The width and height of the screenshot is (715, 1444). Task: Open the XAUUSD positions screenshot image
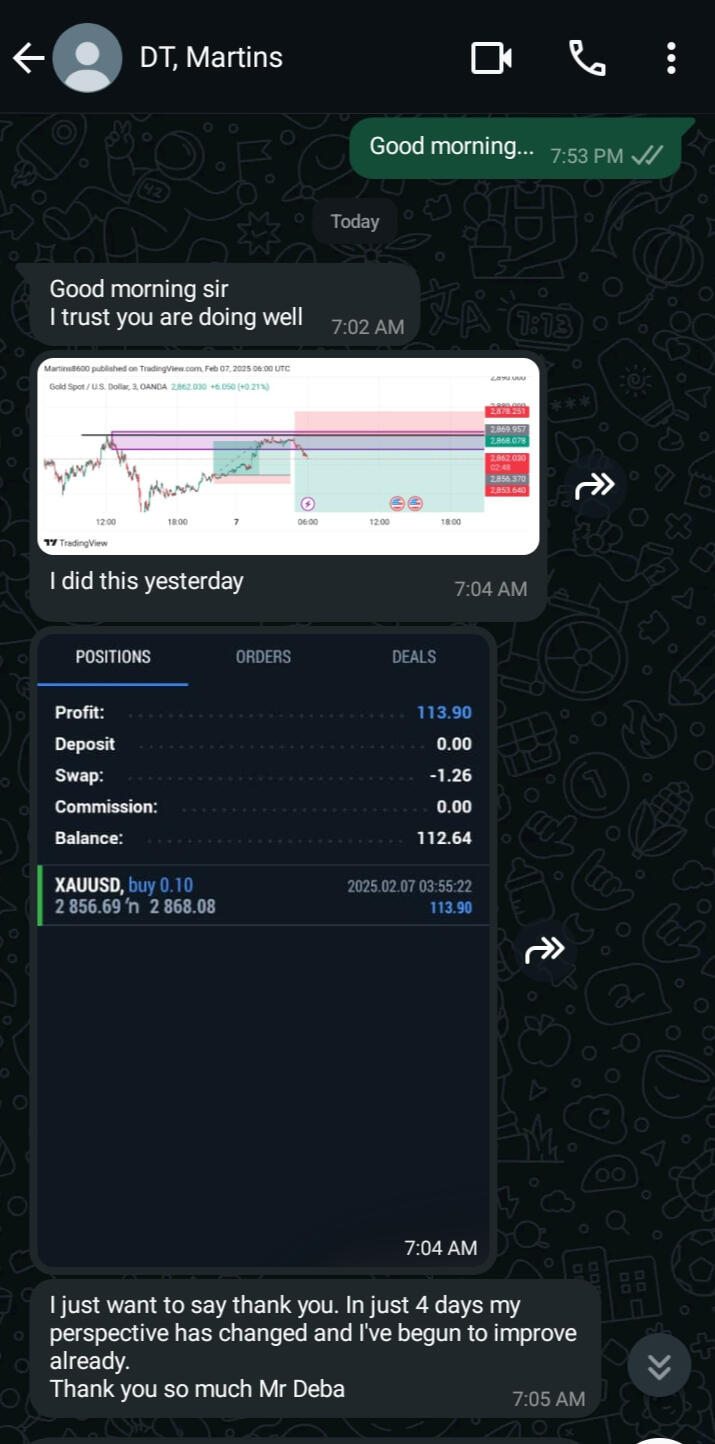click(264, 949)
